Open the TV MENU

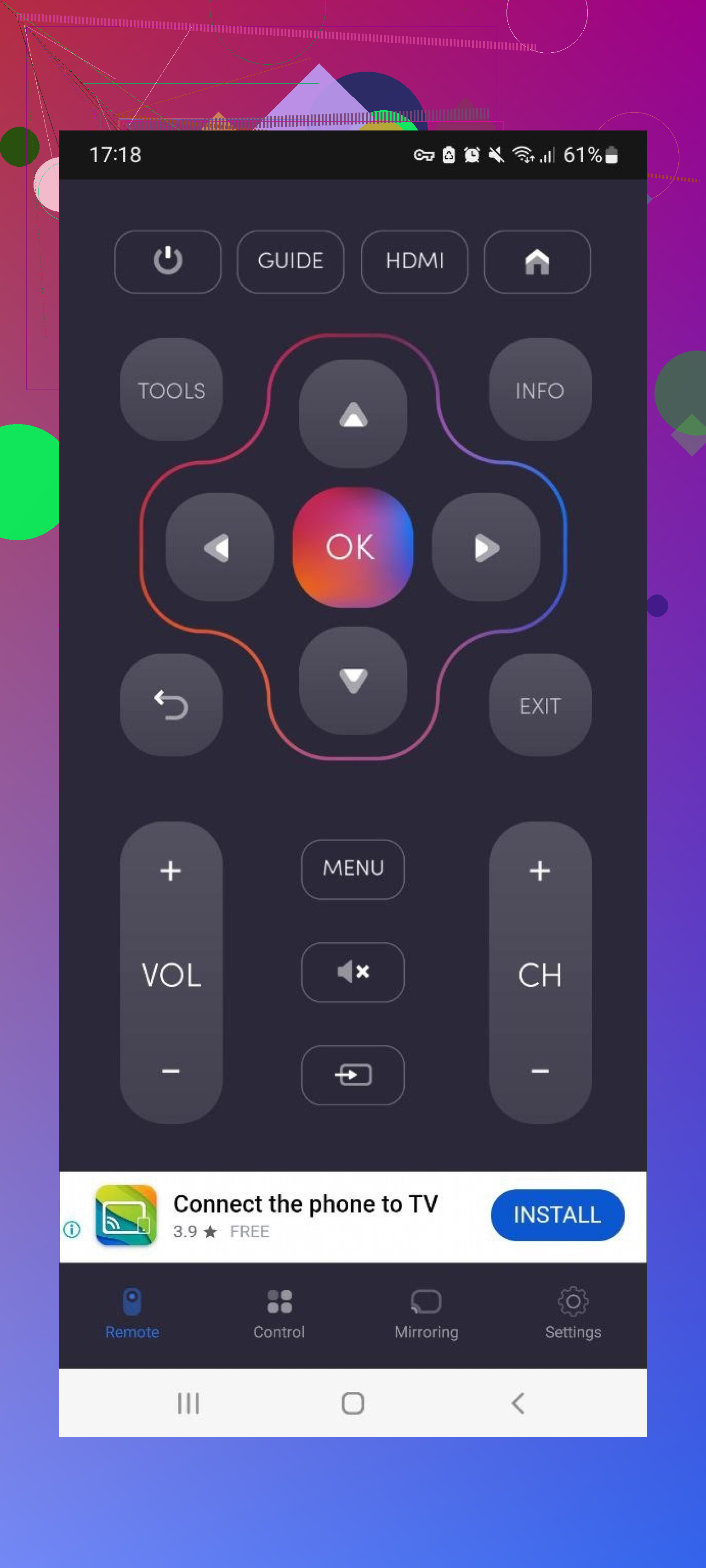click(x=353, y=869)
